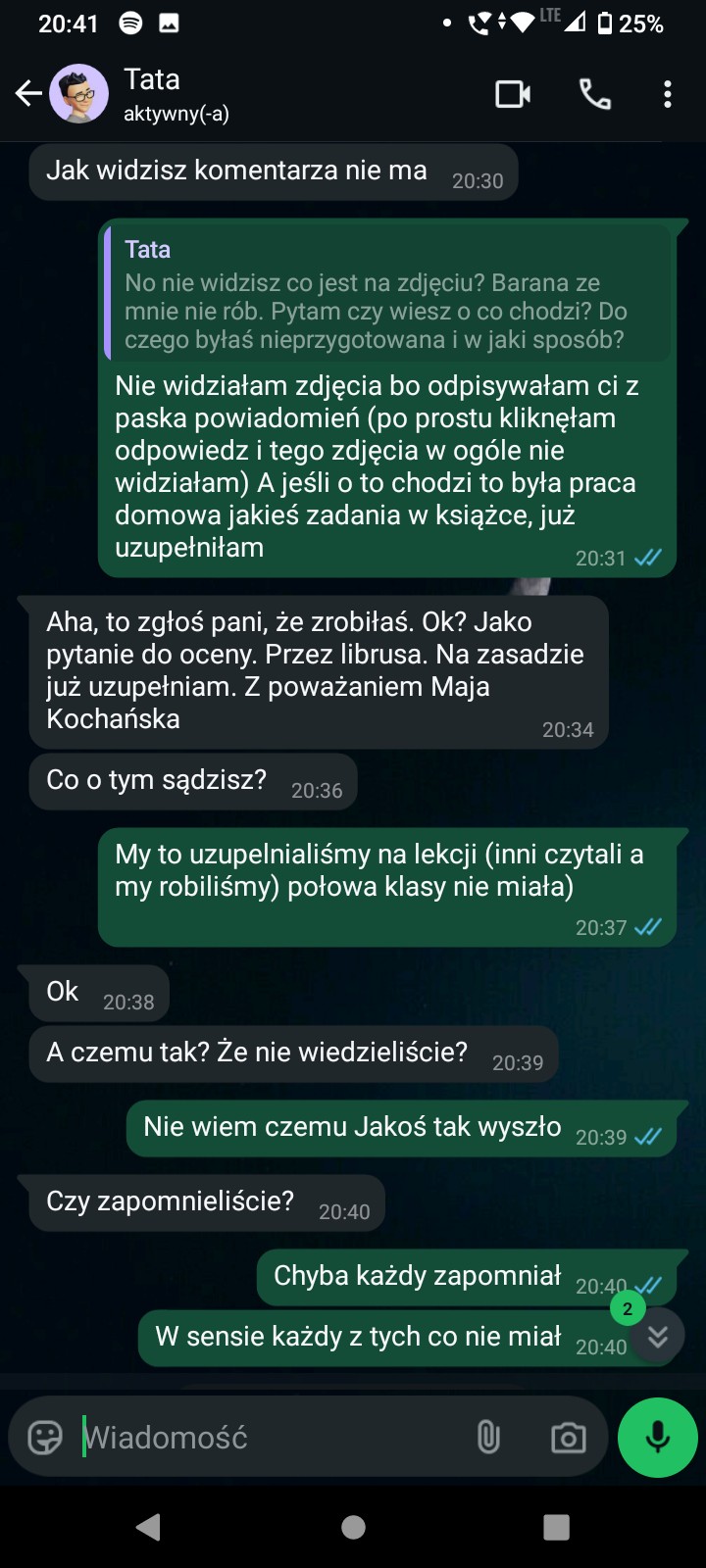Go back from the Tata chat

click(28, 94)
